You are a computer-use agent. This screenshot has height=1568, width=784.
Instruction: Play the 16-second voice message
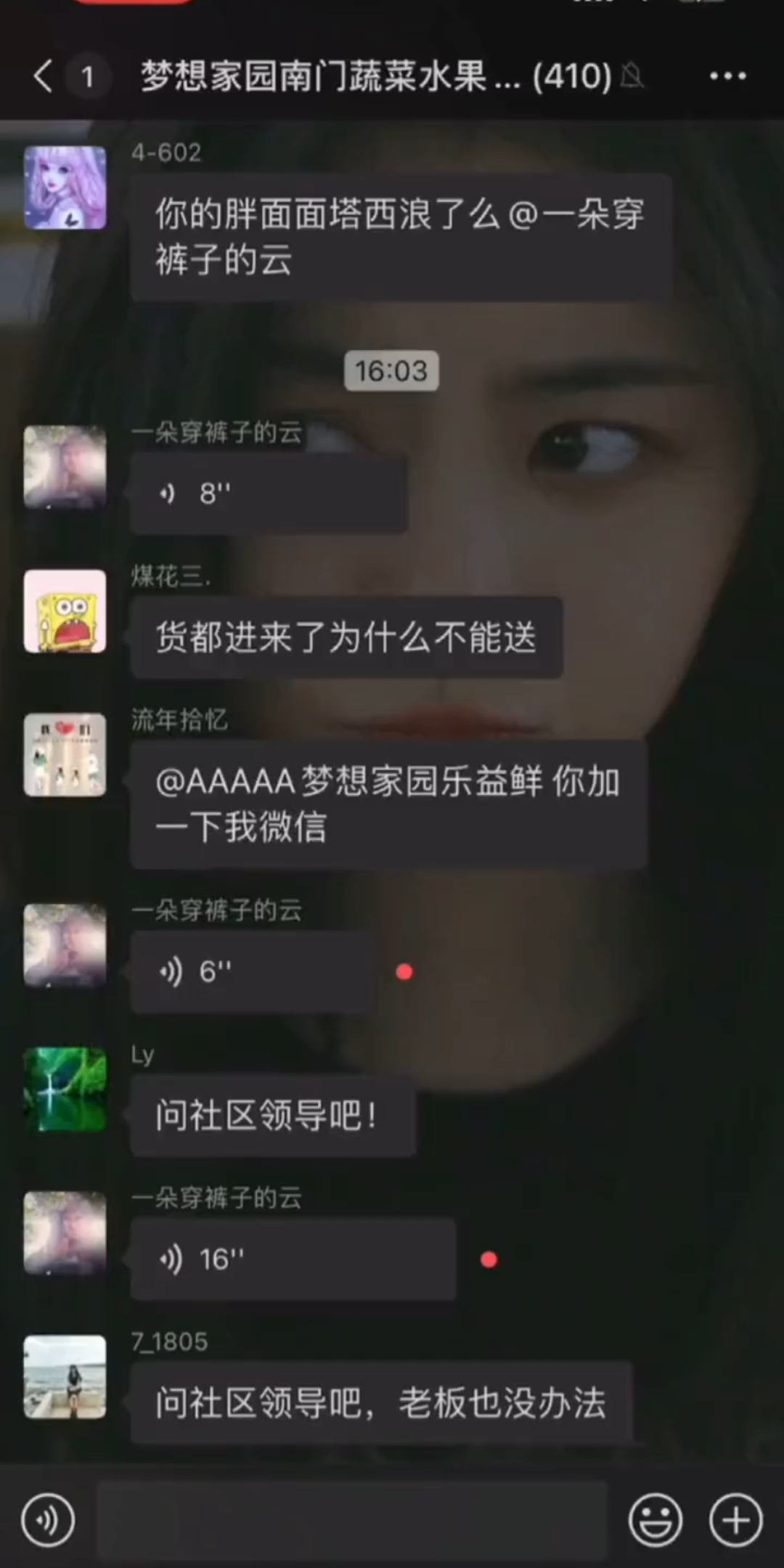click(x=293, y=1259)
